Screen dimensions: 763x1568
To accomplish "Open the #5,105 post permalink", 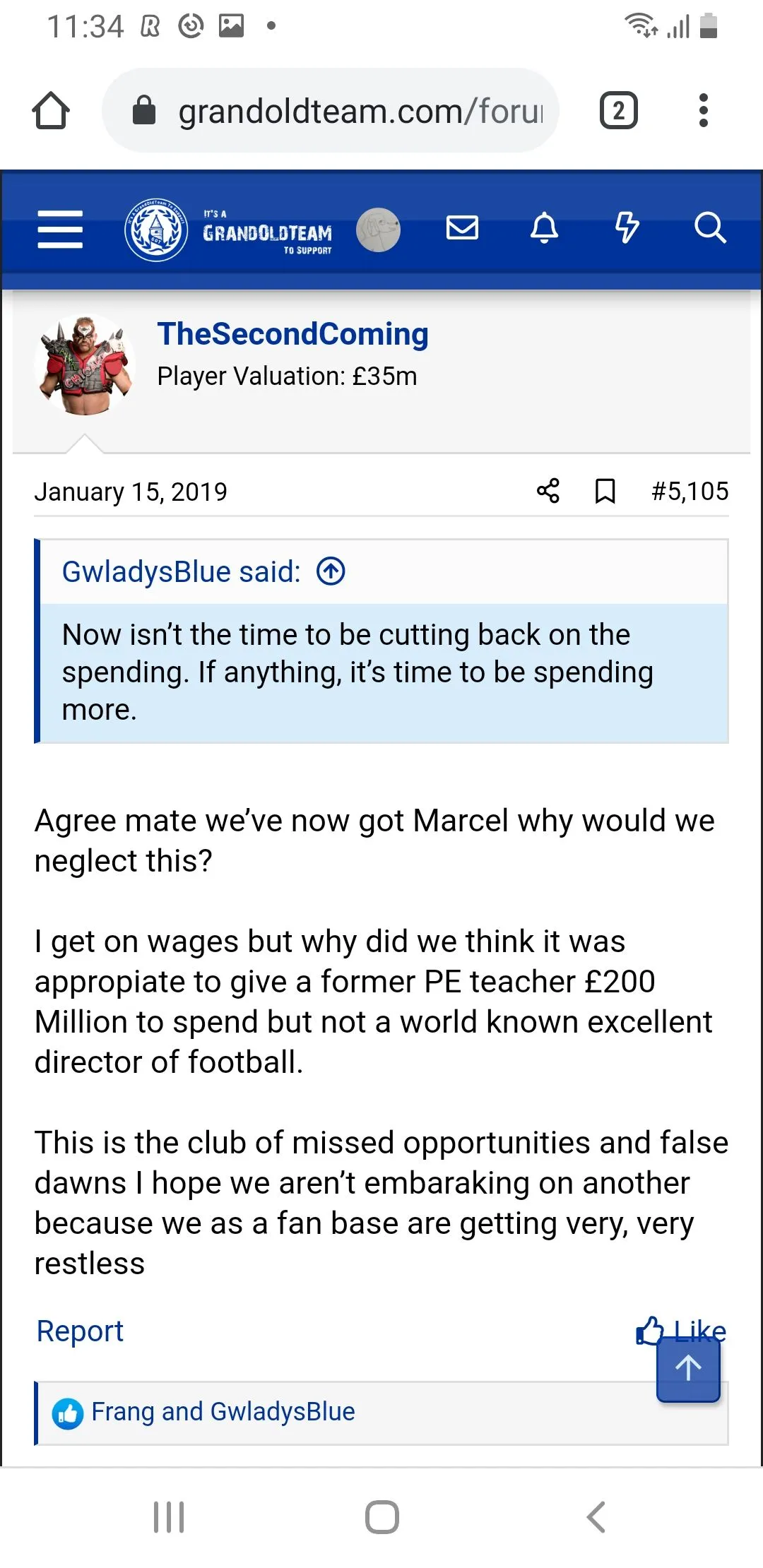I will click(690, 491).
